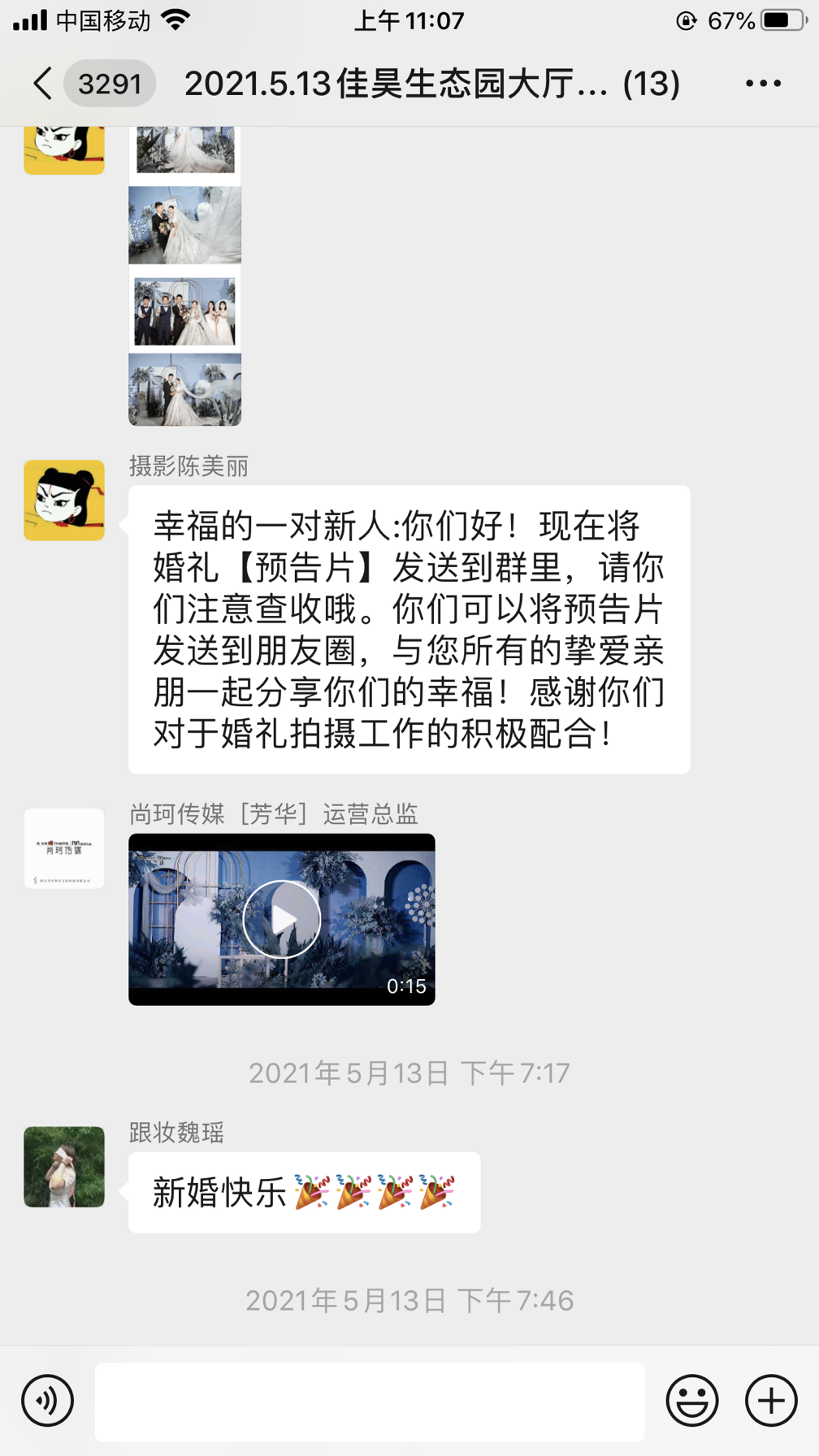Tap the message text field
This screenshot has width=819, height=1456.
tap(370, 1402)
